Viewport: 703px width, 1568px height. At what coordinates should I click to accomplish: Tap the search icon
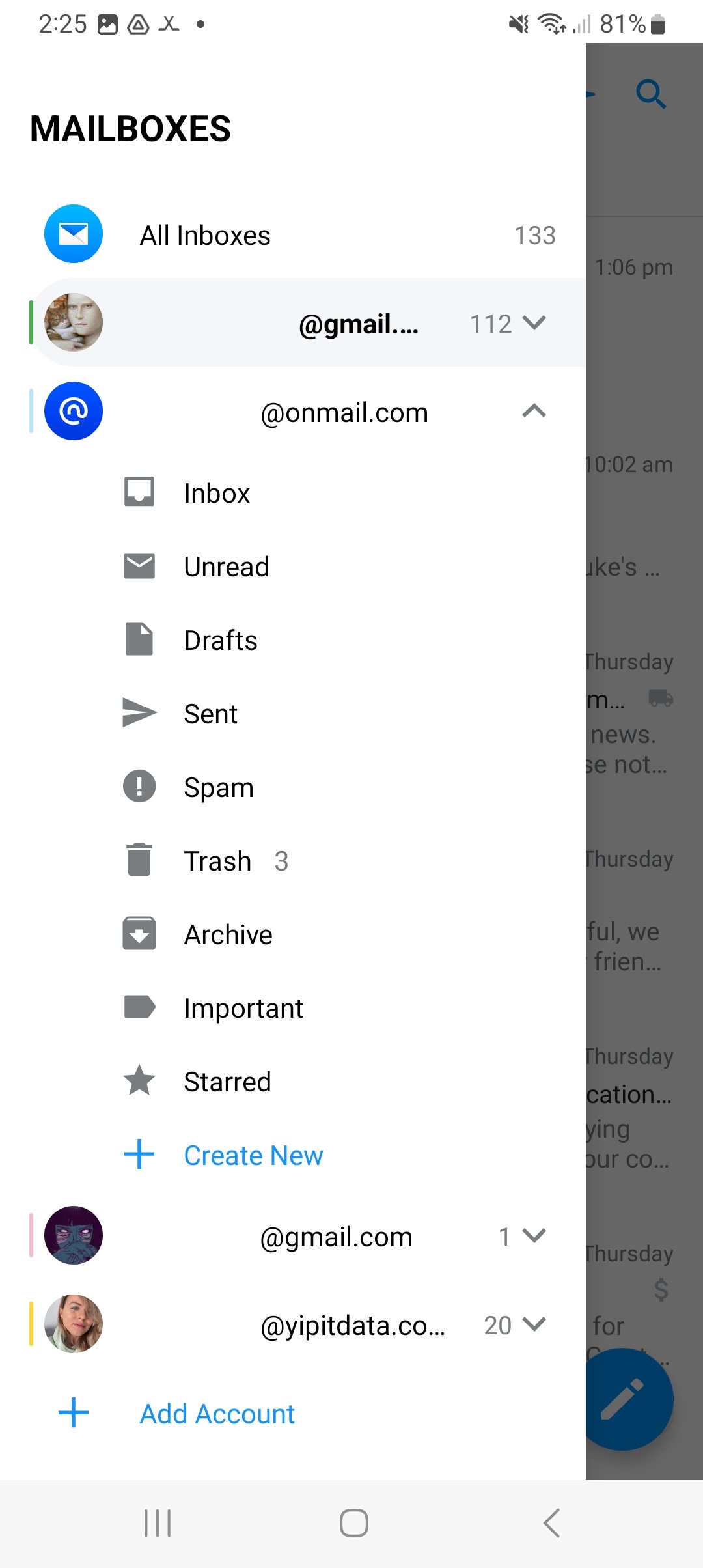click(652, 94)
